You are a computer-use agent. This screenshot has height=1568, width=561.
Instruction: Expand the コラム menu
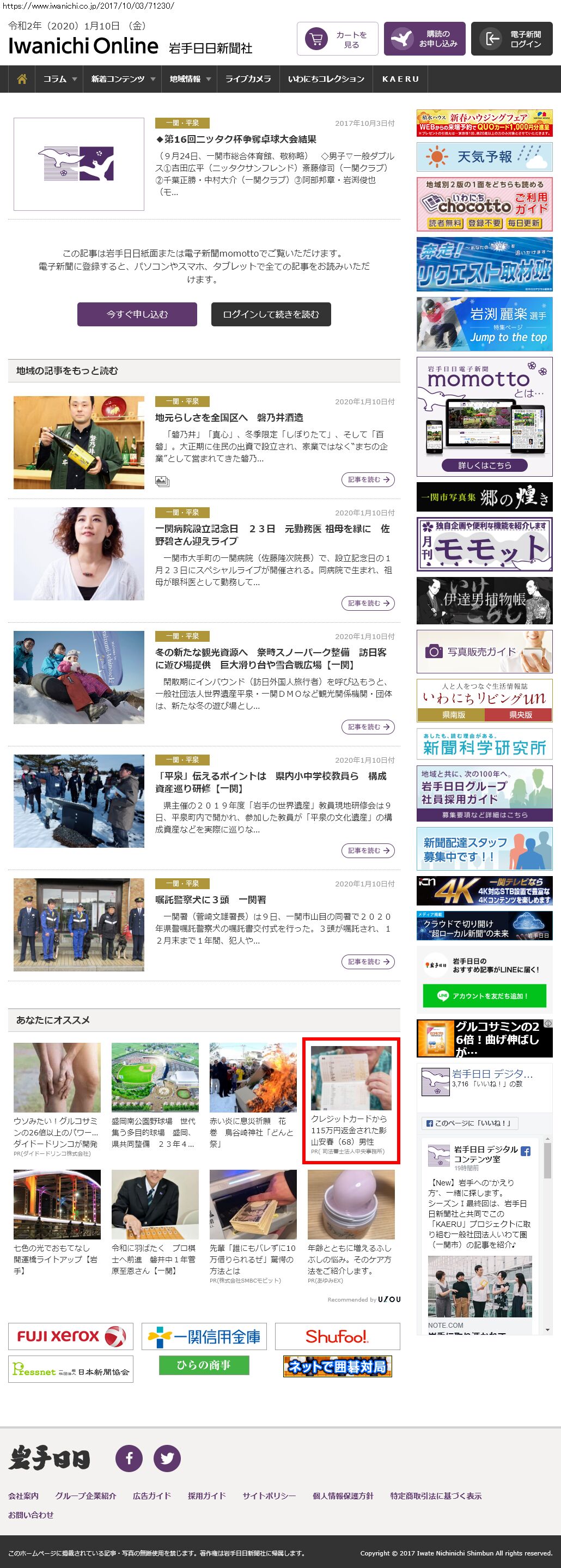(59, 79)
